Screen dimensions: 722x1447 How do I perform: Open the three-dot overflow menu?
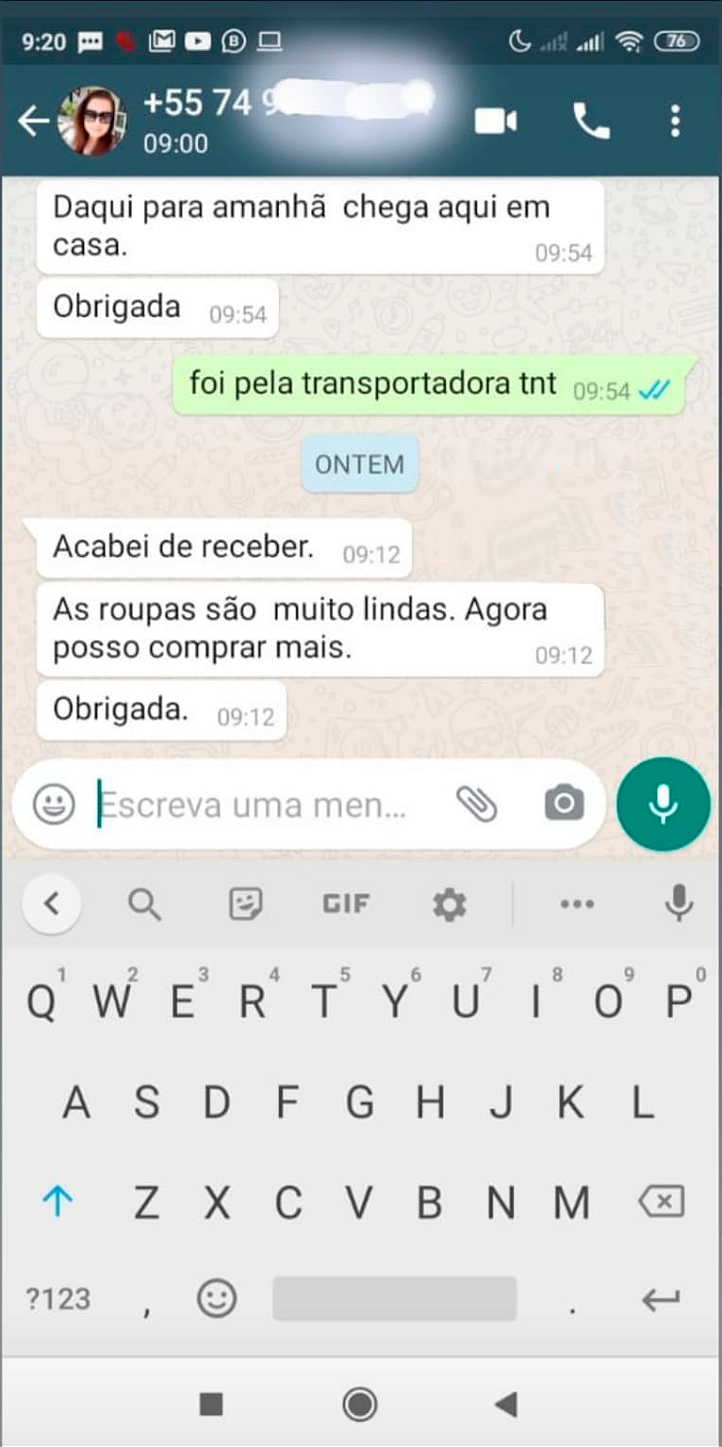point(676,121)
